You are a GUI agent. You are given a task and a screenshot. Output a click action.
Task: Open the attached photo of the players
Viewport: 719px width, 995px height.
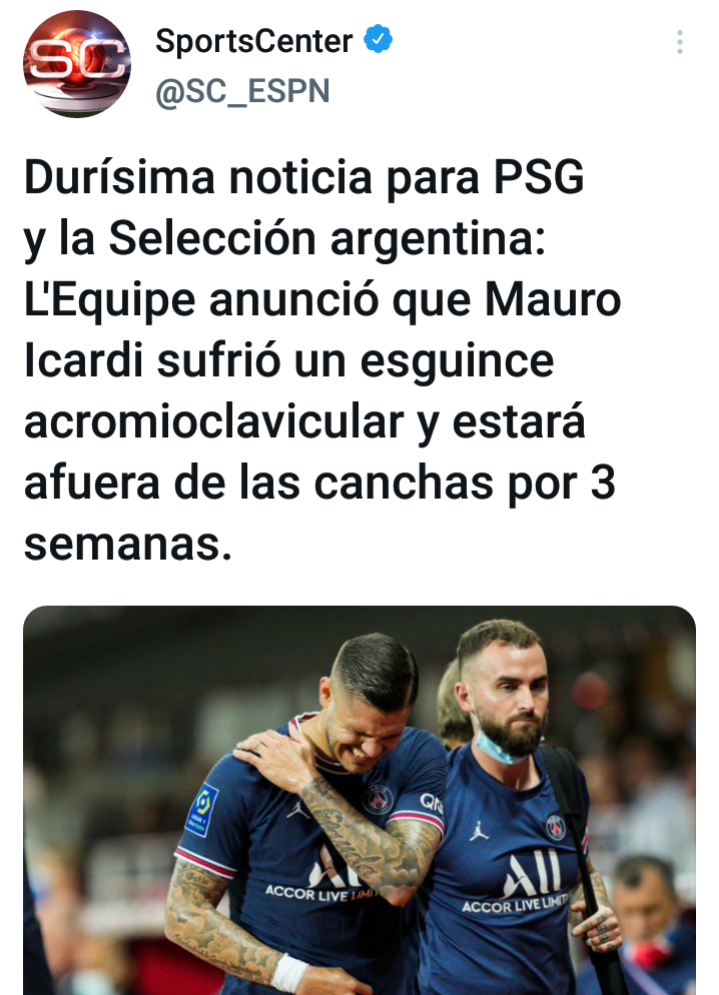click(359, 800)
